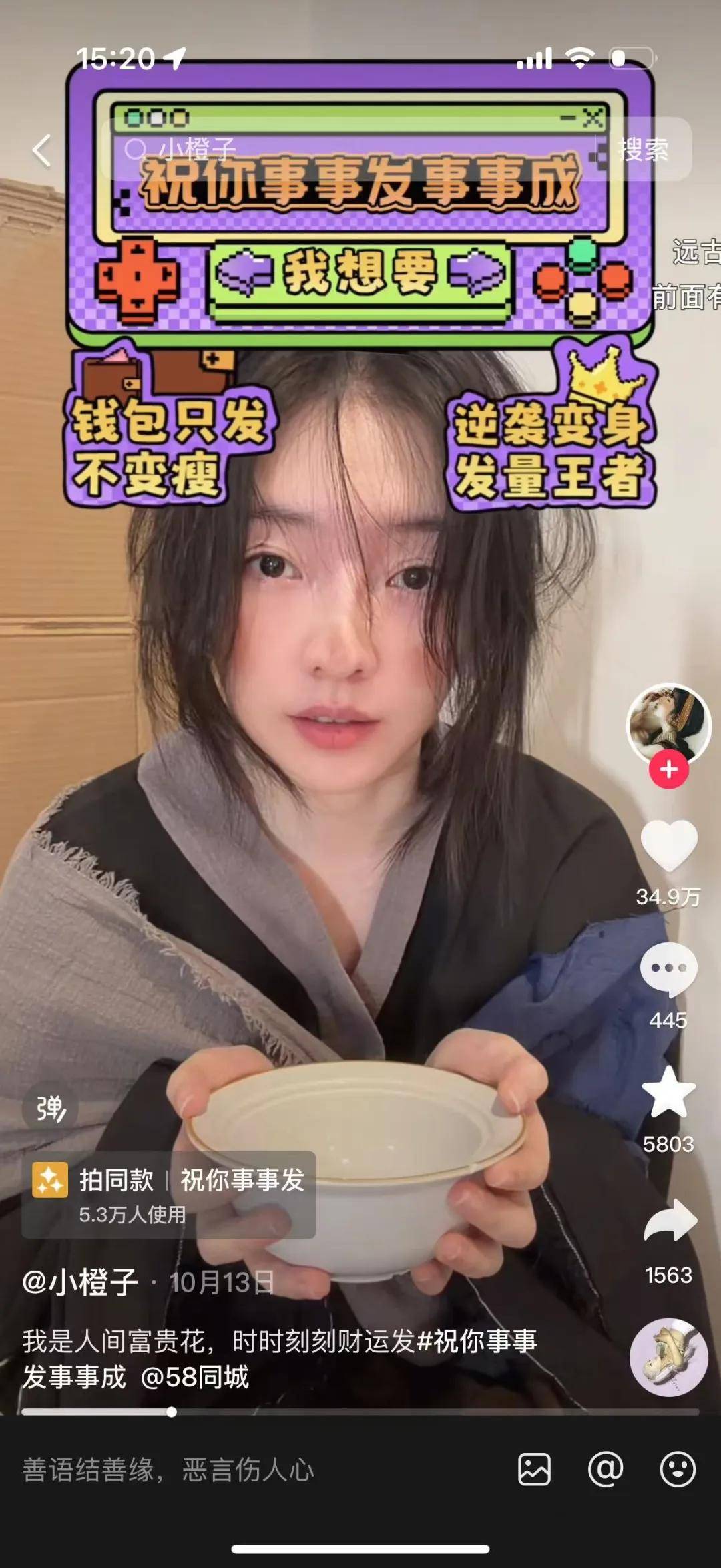Open @小橙子 username profile

(x=80, y=1282)
